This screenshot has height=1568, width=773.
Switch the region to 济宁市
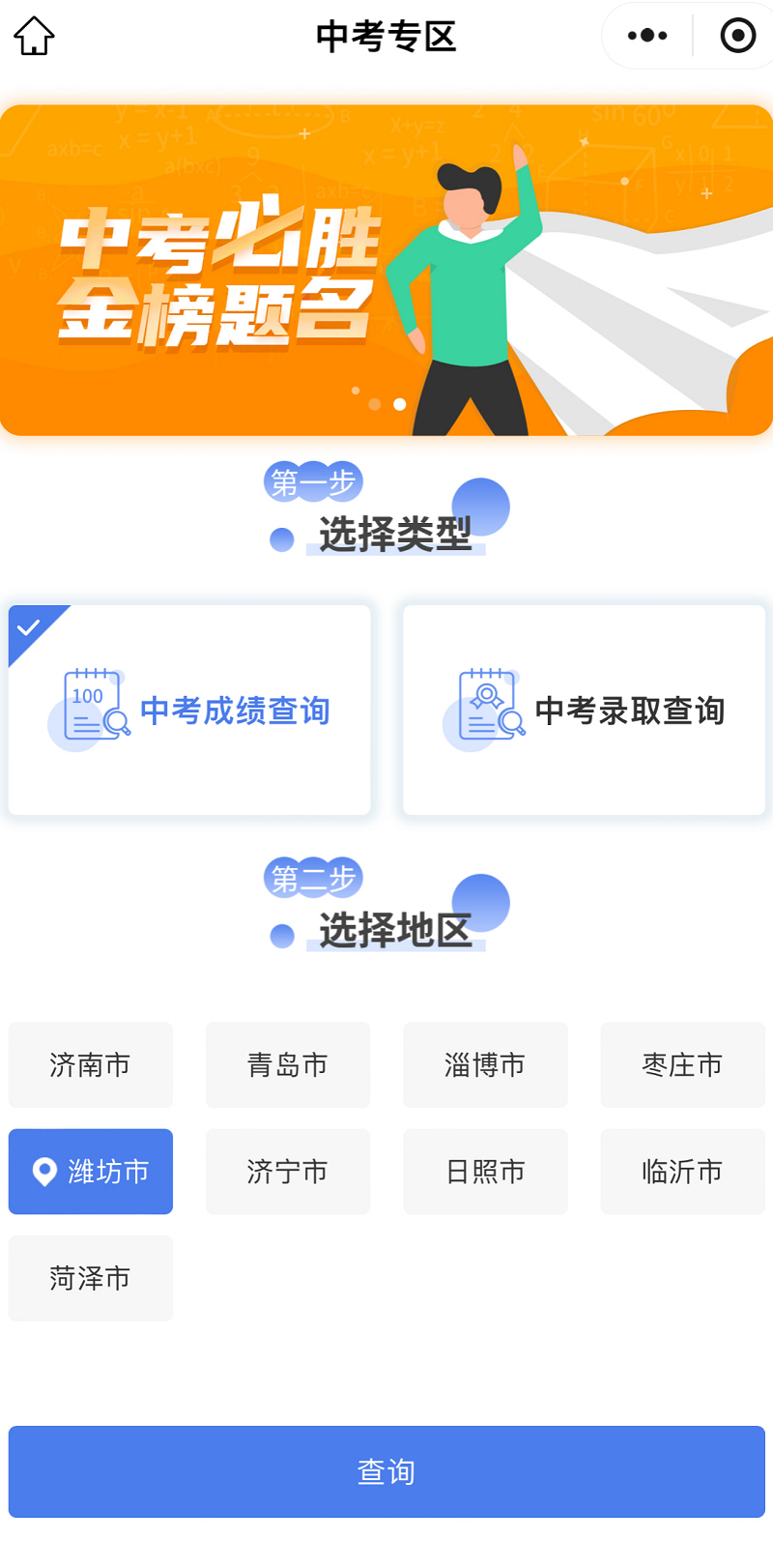[288, 1172]
